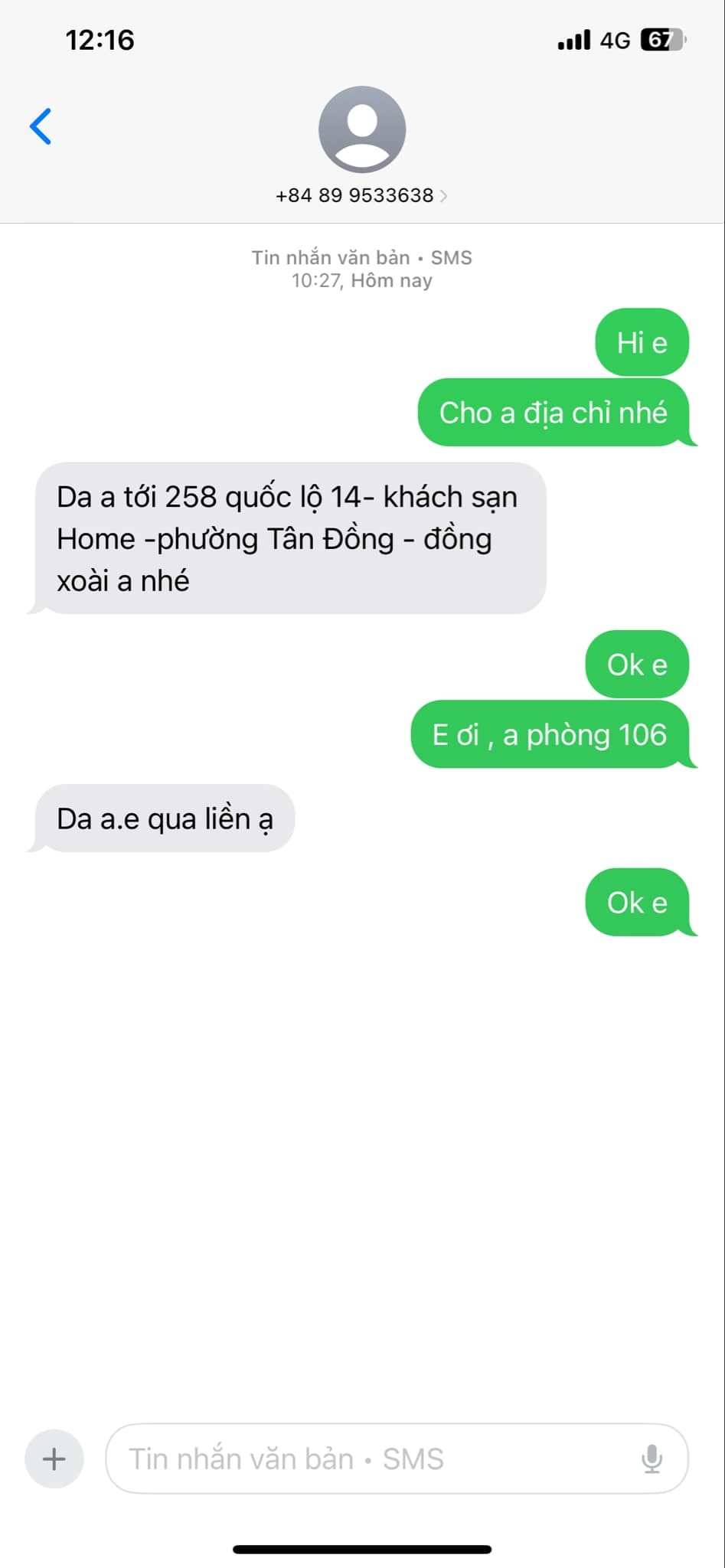The height and width of the screenshot is (1568, 725).
Task: Go back to the messages list
Action: click(41, 126)
